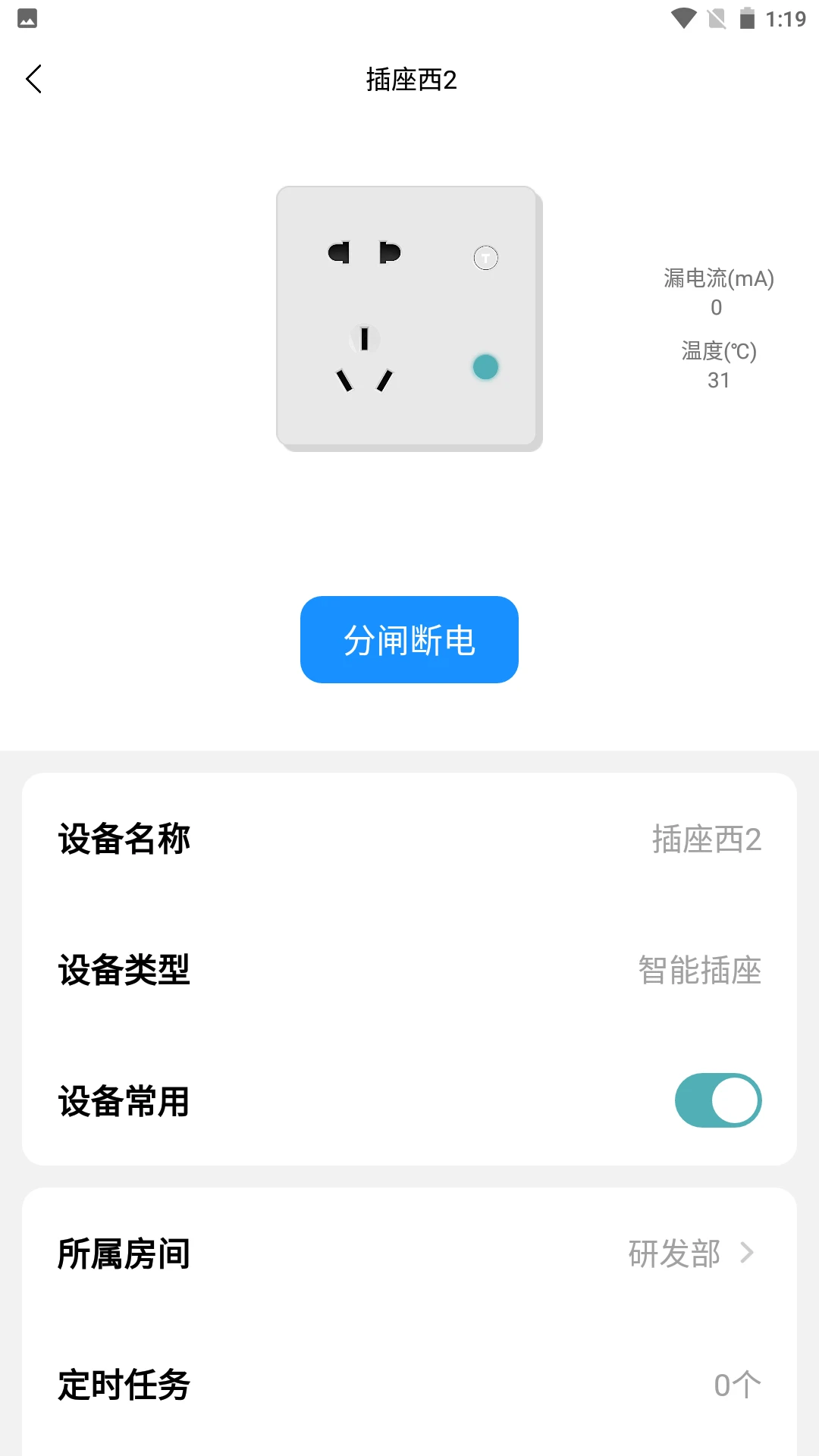Select the 设备名称 field showing 插座西2
The height and width of the screenshot is (1456, 819).
409,839
